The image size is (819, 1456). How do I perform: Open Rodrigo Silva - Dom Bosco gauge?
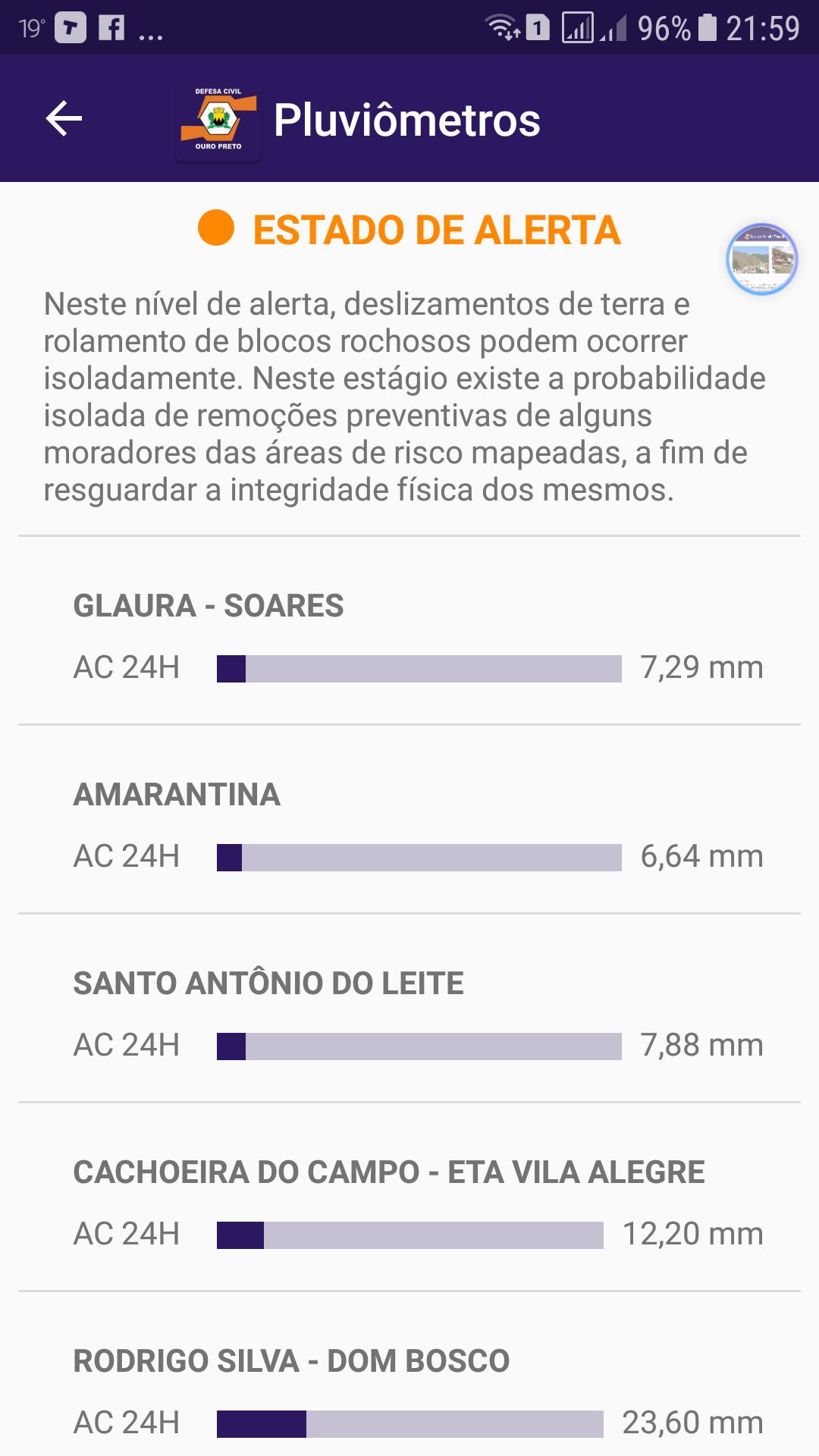[x=409, y=1374]
